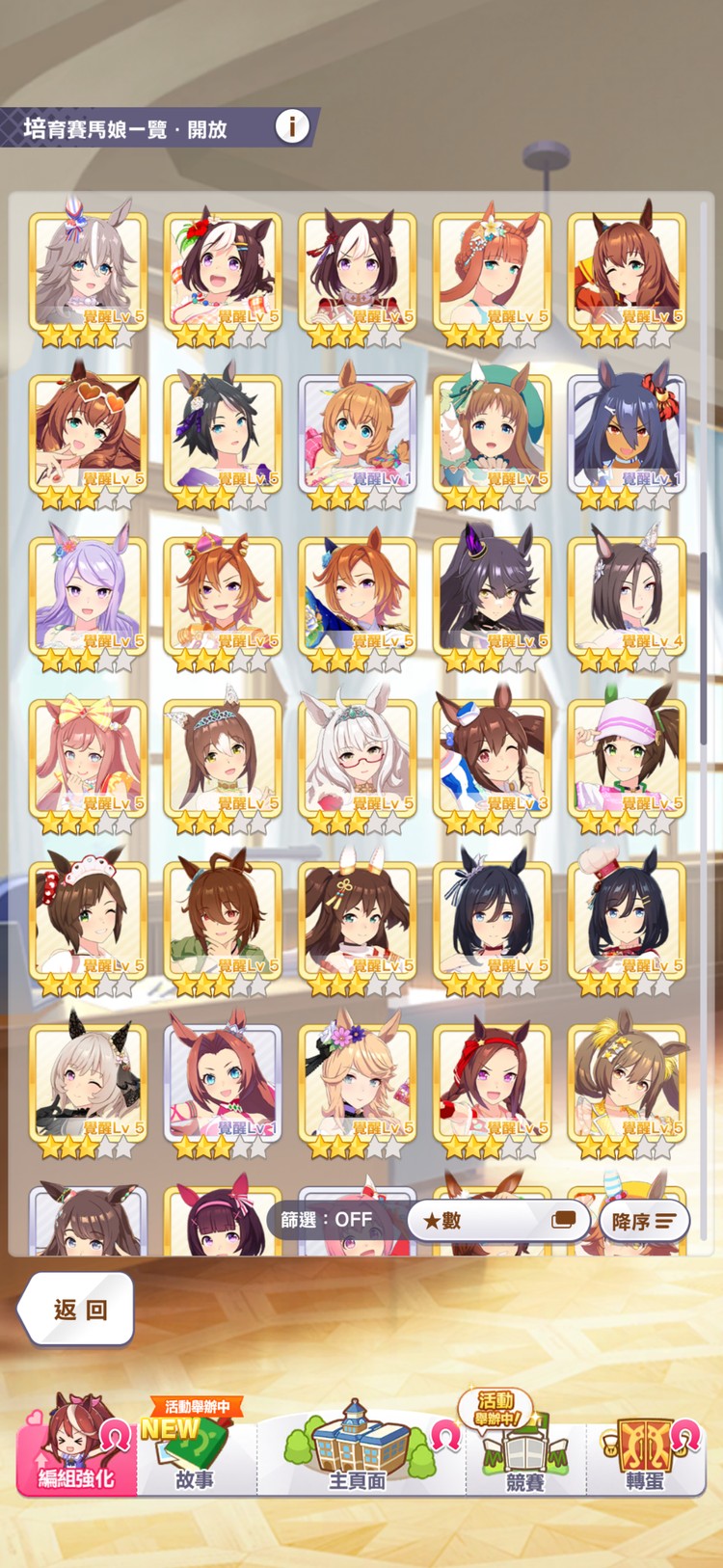Open the info icon beside 培育賽馬娘一覽

[292, 126]
